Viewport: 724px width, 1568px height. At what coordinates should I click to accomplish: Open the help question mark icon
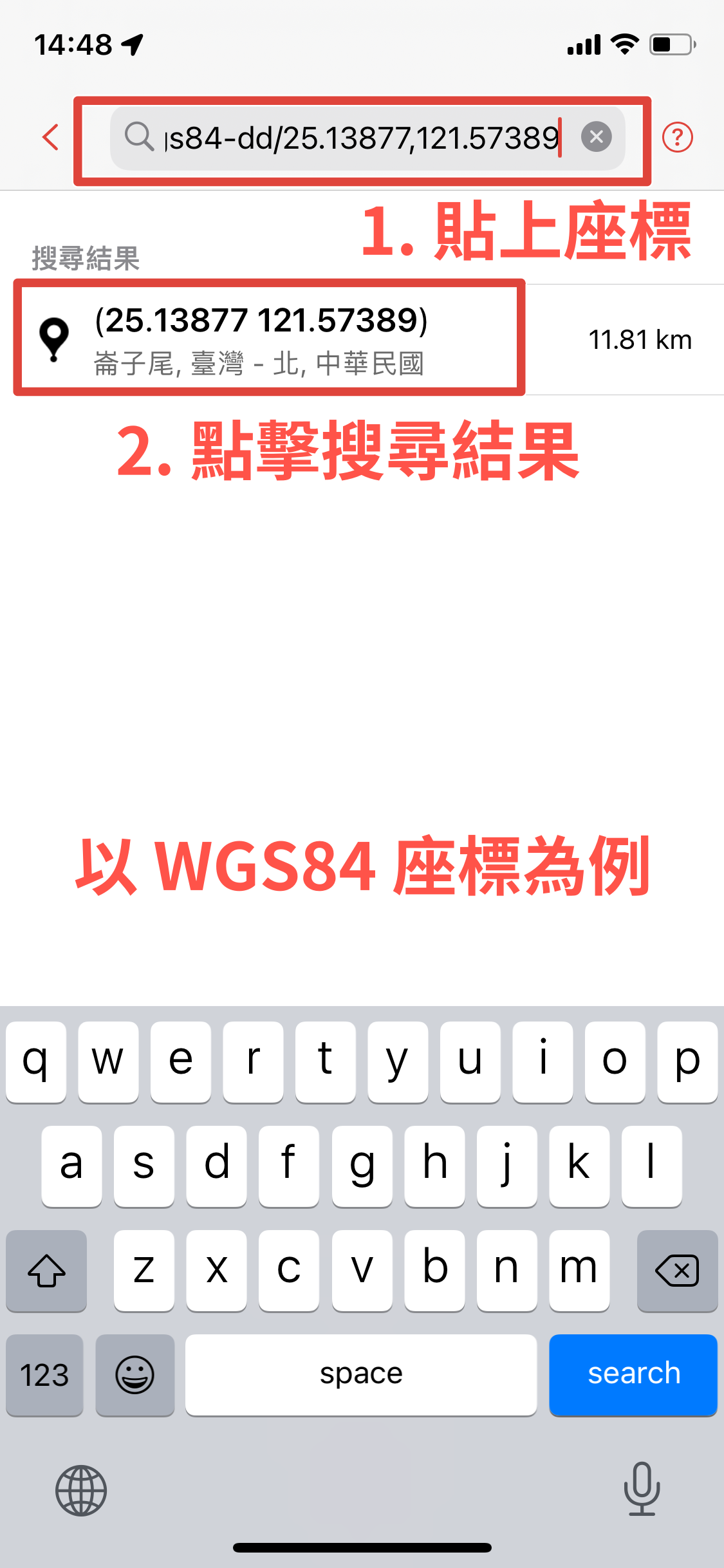pyautogui.click(x=677, y=137)
